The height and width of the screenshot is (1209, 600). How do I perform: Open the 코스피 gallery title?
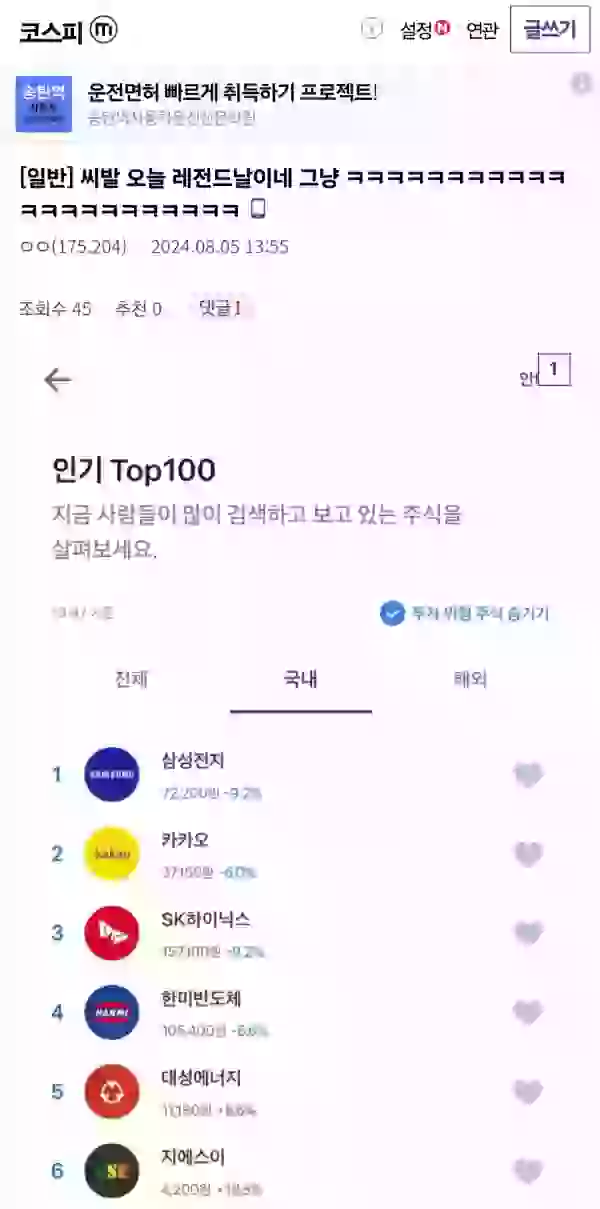point(50,31)
